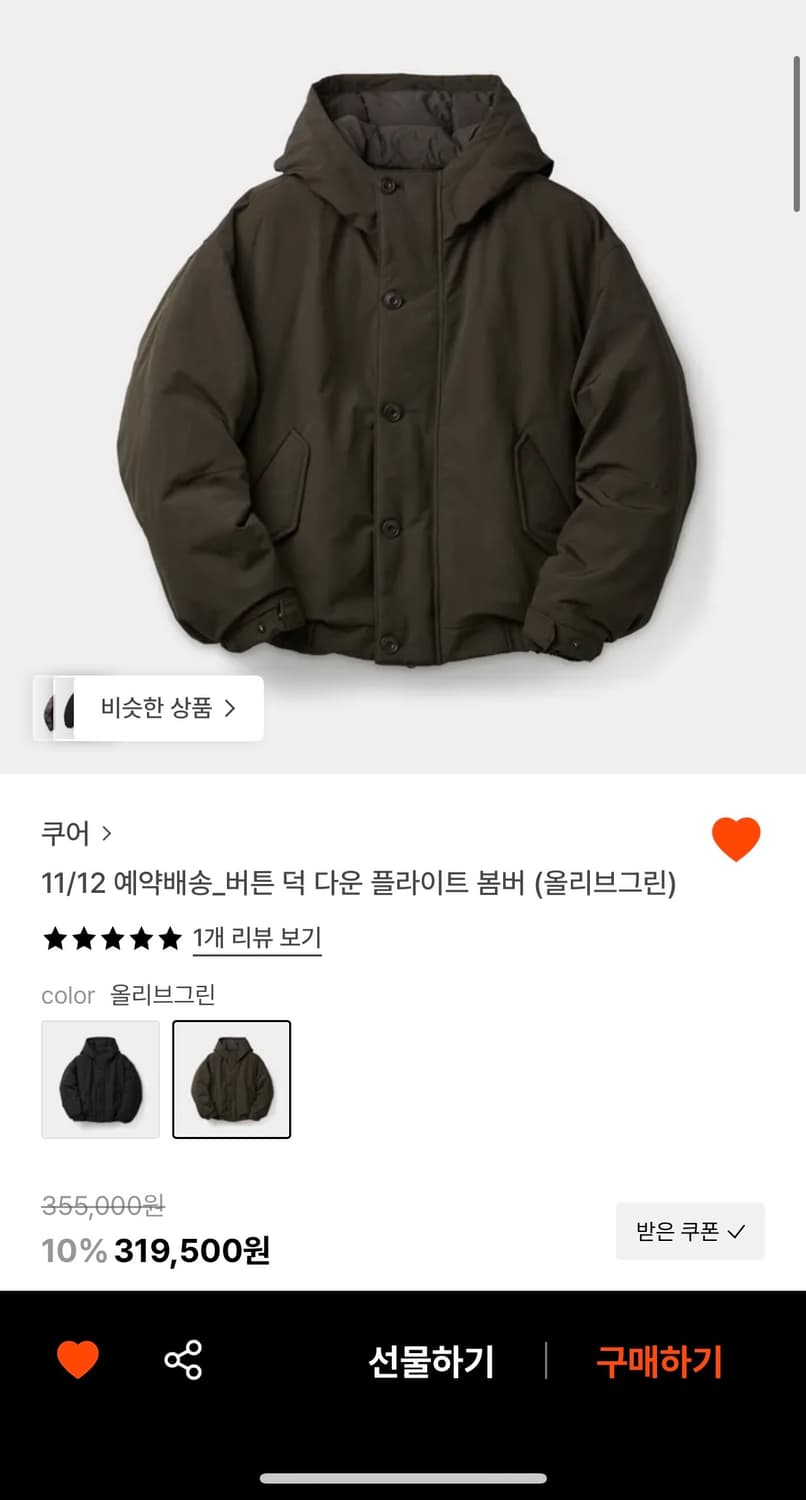Image resolution: width=806 pixels, height=1500 pixels.
Task: Select the black jacket color swatch
Action: (x=100, y=1080)
